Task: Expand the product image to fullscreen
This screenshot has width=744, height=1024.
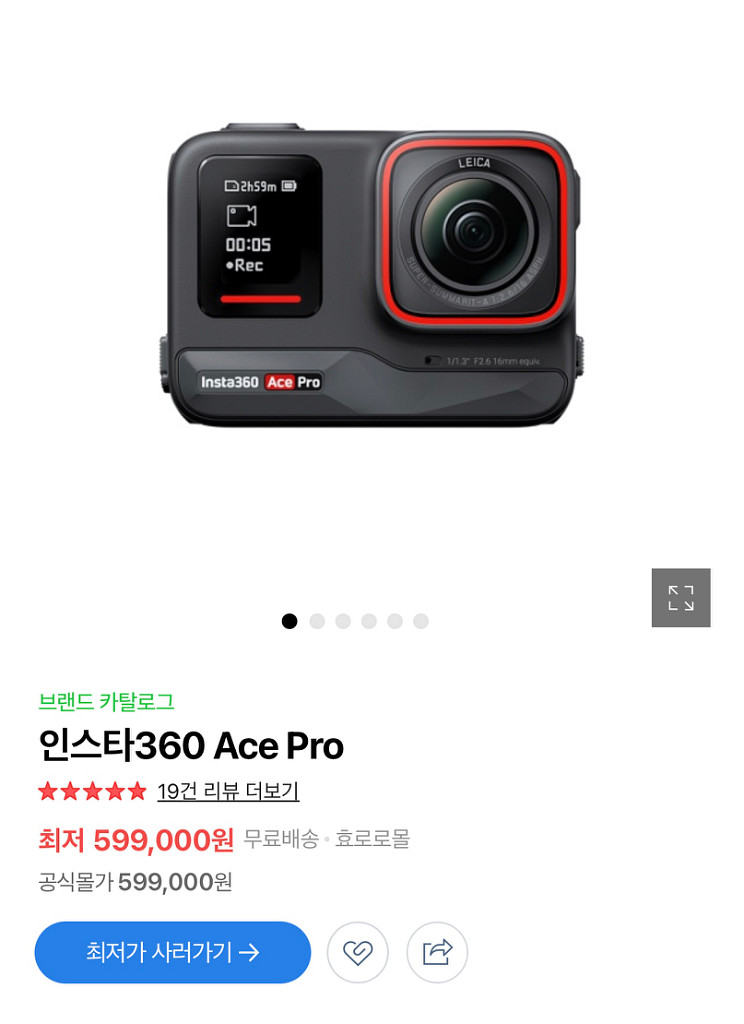Action: click(681, 598)
